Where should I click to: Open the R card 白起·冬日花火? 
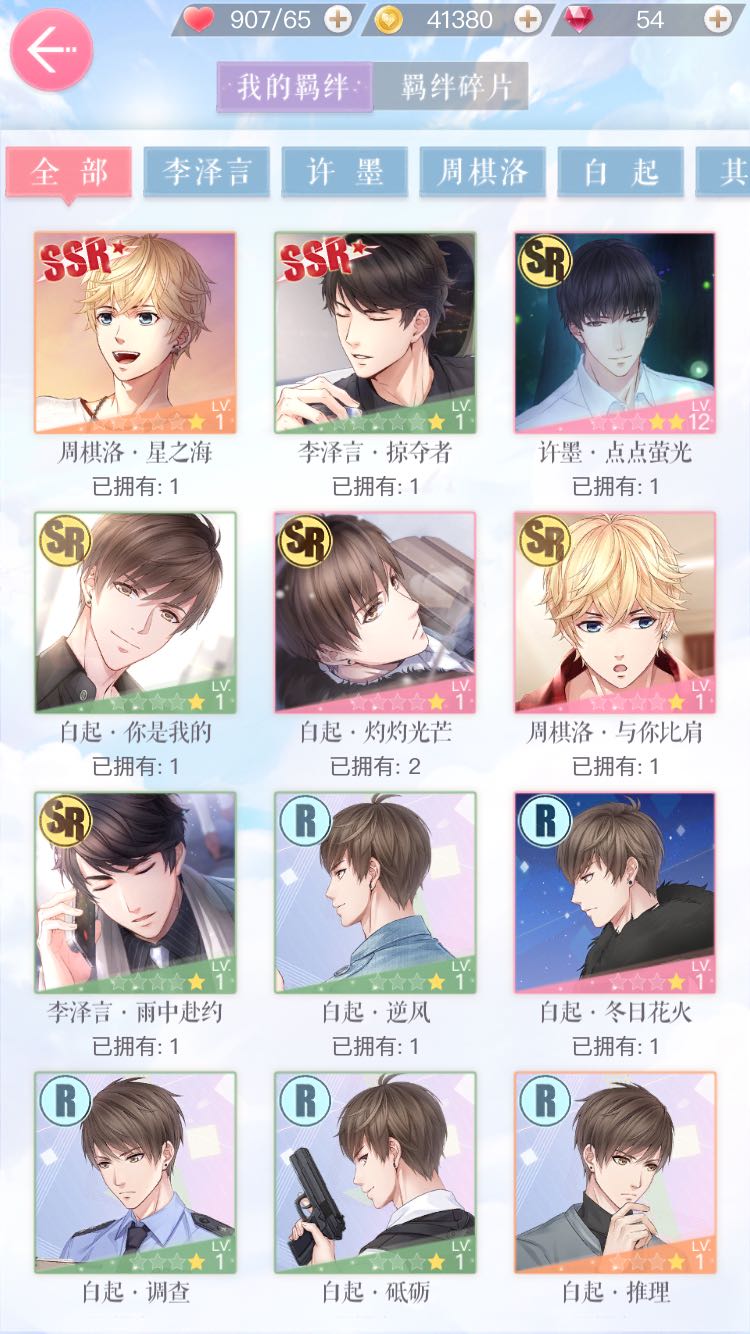pyautogui.click(x=615, y=893)
